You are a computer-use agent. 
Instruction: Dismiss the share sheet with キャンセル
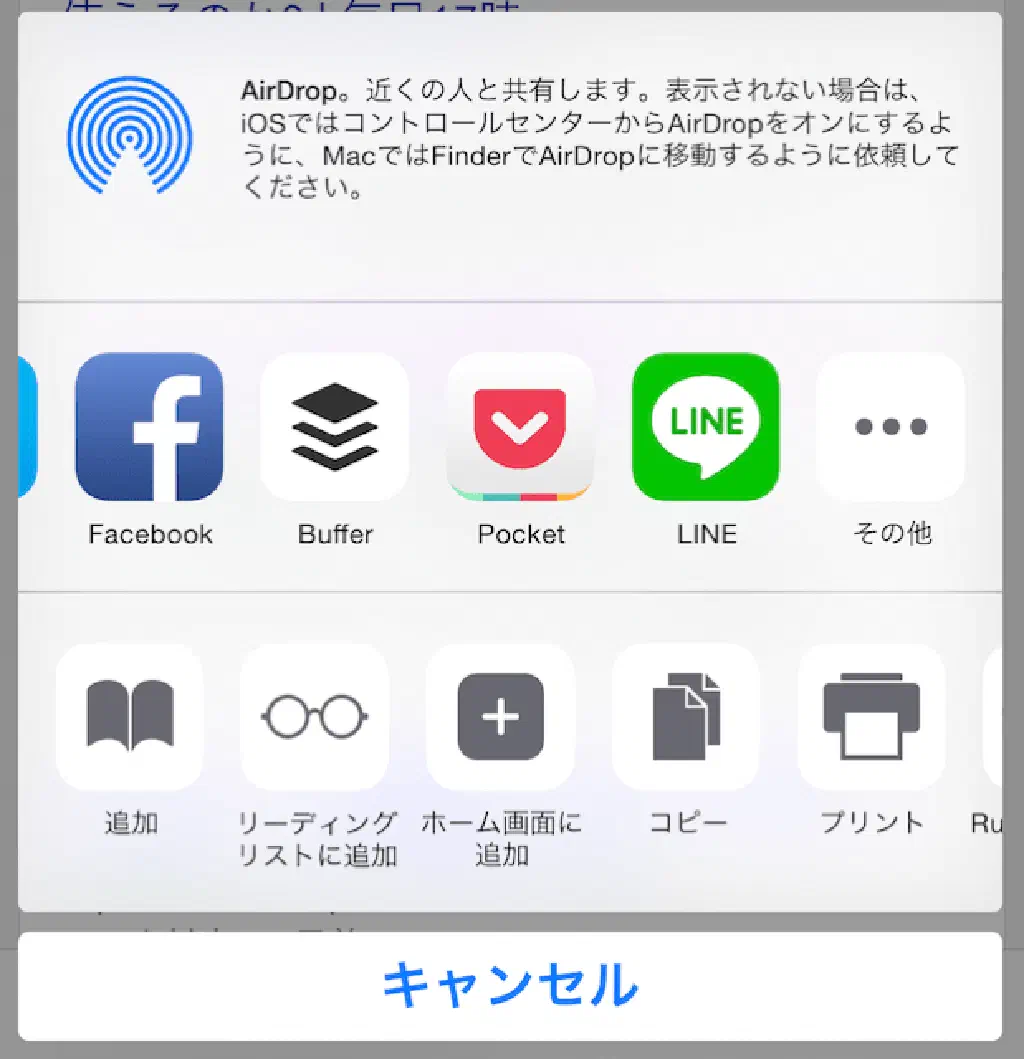coord(510,986)
